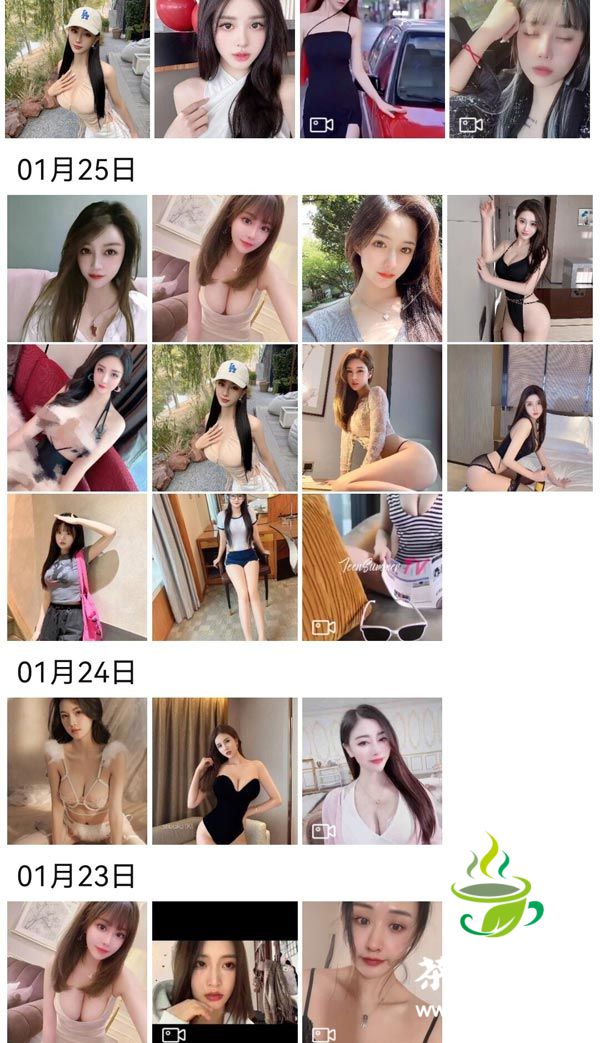View 01月24日 photo of black bodysuit by curtain
The image size is (600, 1043).
click(225, 771)
